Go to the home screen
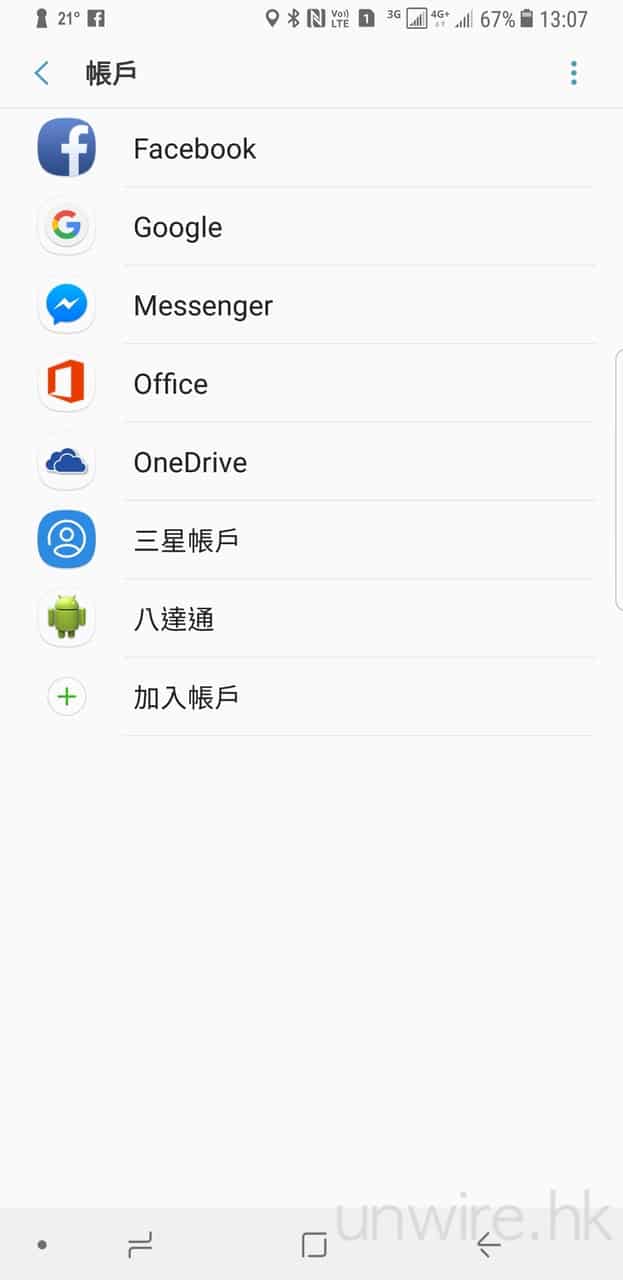The width and height of the screenshot is (623, 1280). [314, 1245]
